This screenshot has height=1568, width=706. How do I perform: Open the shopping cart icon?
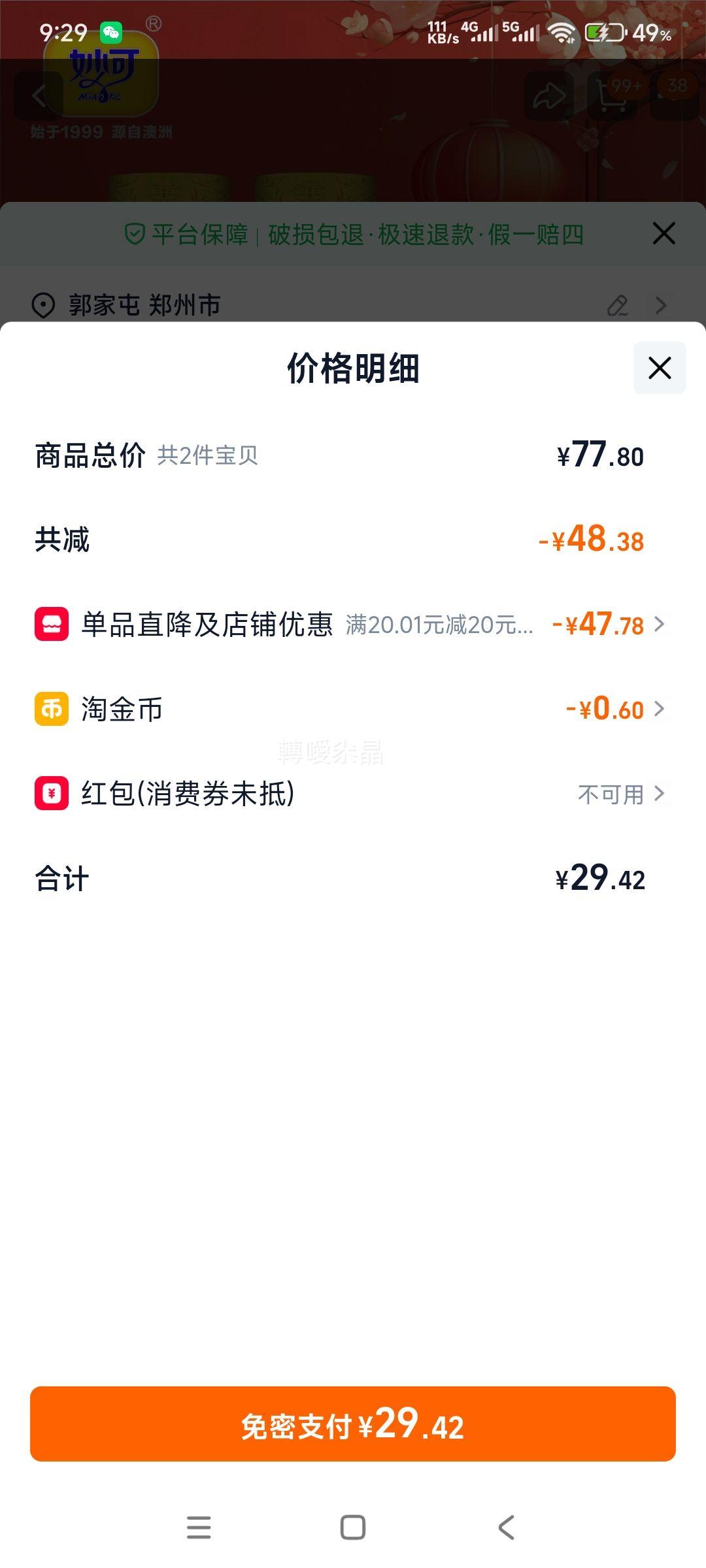[611, 95]
